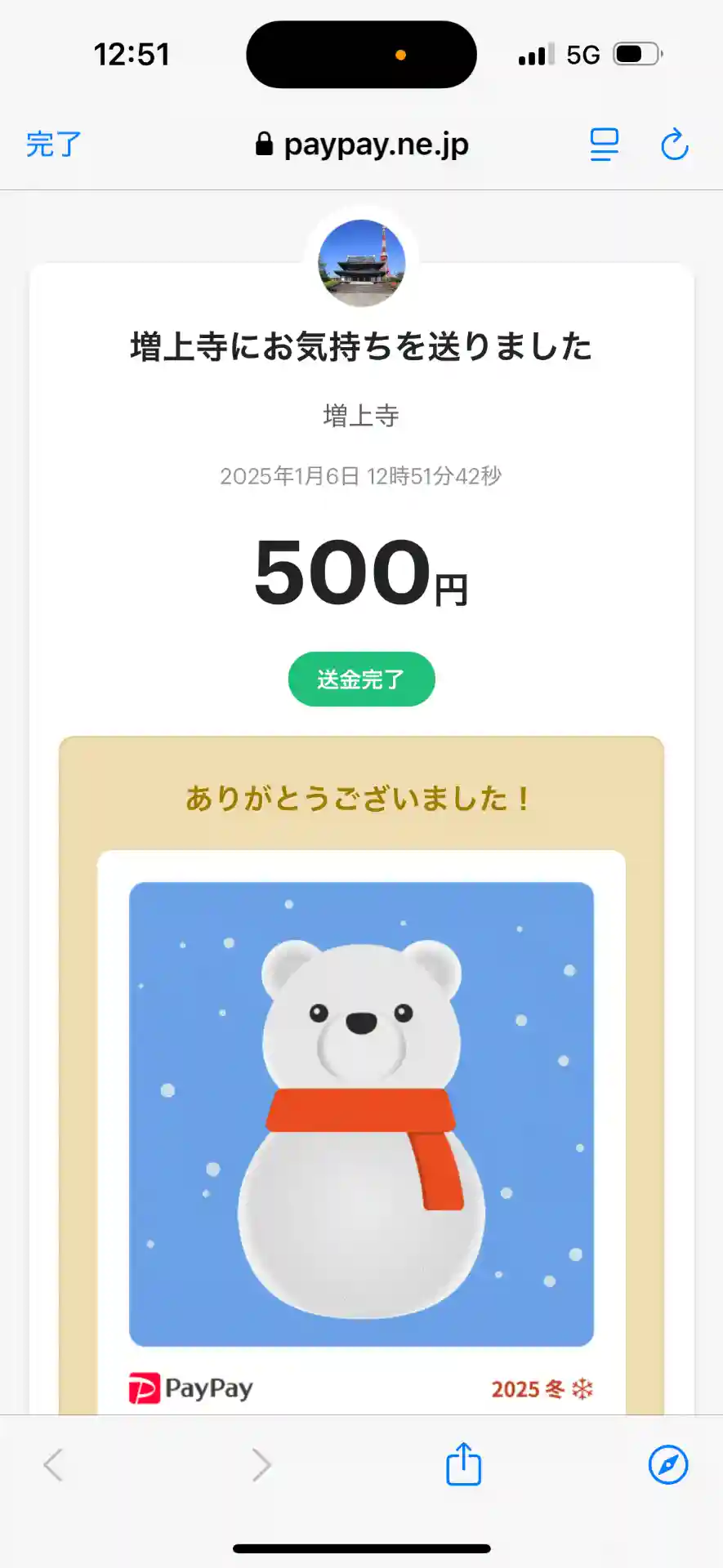Viewport: 723px width, 1568px height.
Task: Reload the paypay.ne.jp page
Action: 674,145
